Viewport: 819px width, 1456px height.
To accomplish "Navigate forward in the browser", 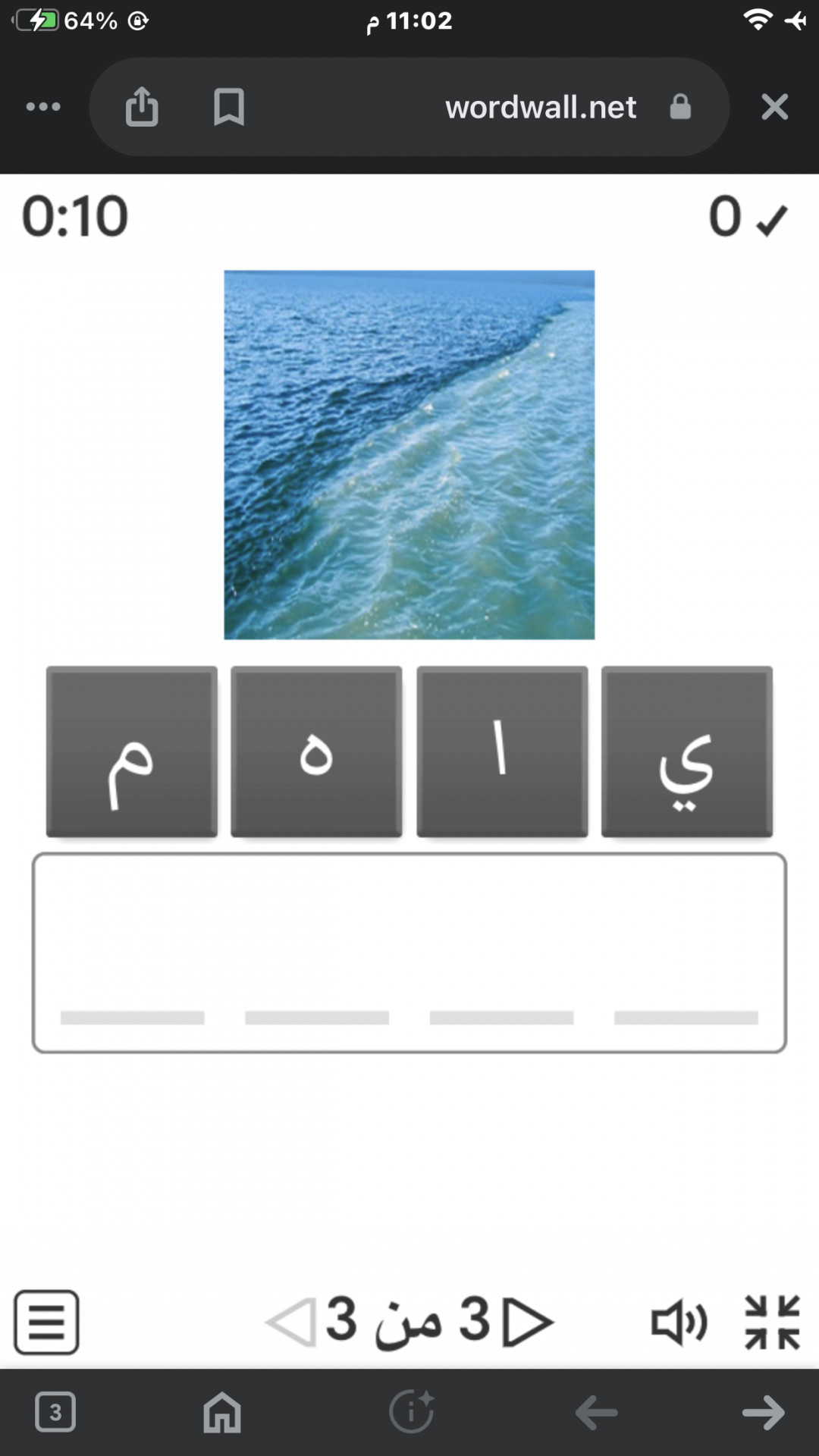I will (764, 1413).
